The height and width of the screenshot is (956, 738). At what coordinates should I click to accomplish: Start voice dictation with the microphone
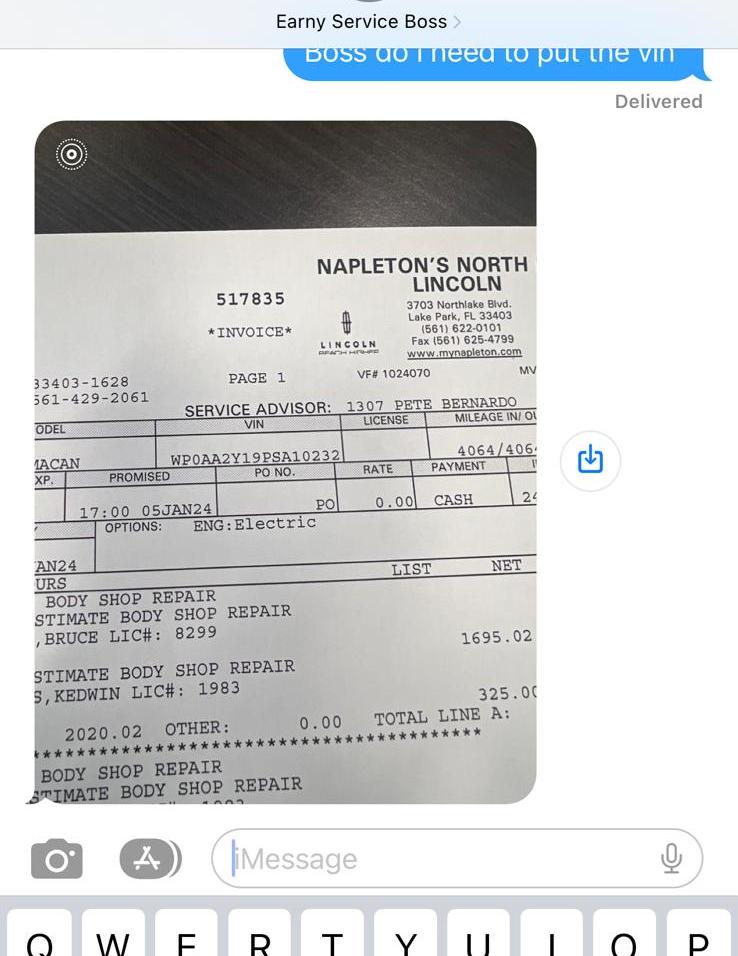672,859
